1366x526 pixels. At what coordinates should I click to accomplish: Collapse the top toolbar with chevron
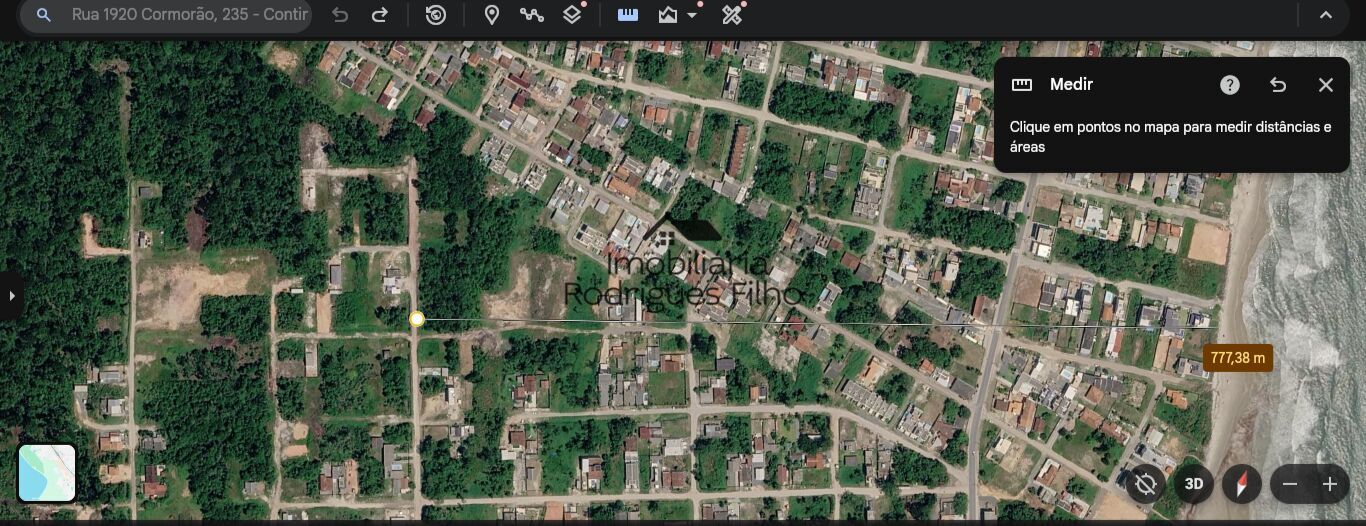click(1326, 15)
